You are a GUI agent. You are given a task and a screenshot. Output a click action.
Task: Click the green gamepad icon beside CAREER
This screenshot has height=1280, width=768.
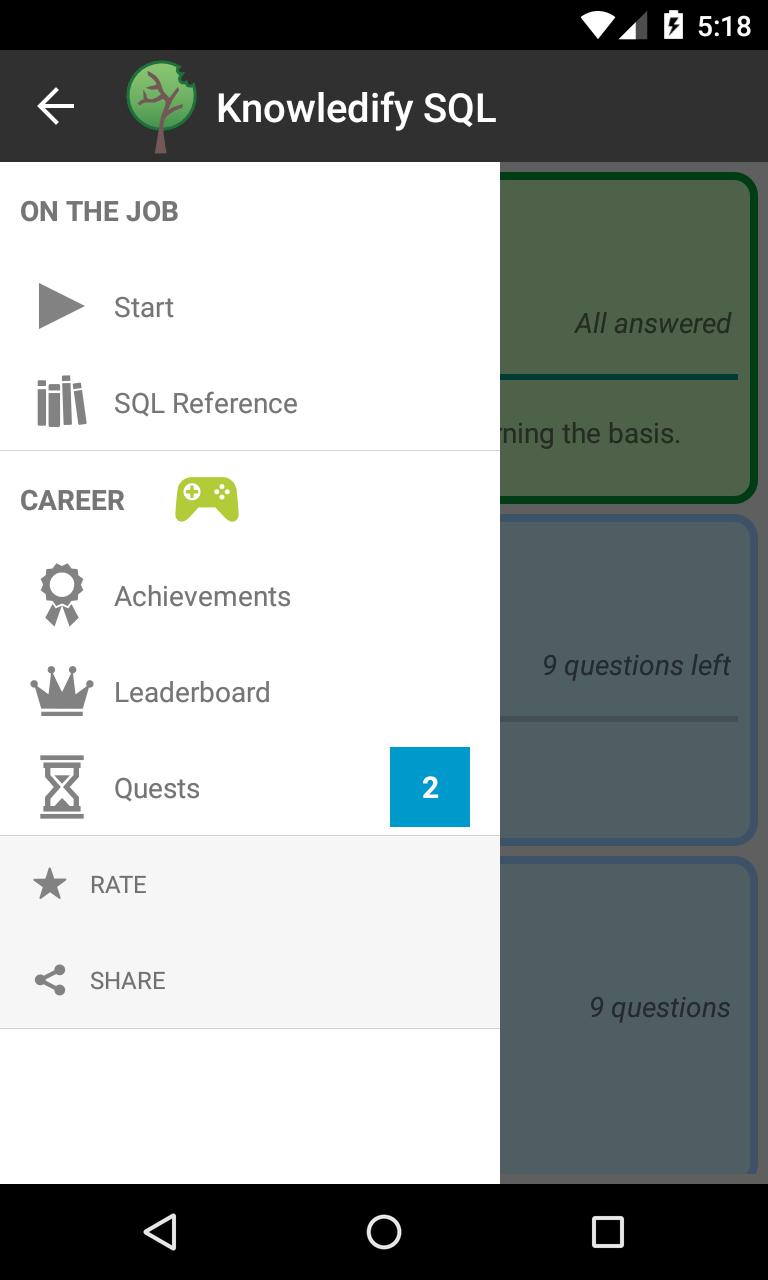pyautogui.click(x=206, y=497)
